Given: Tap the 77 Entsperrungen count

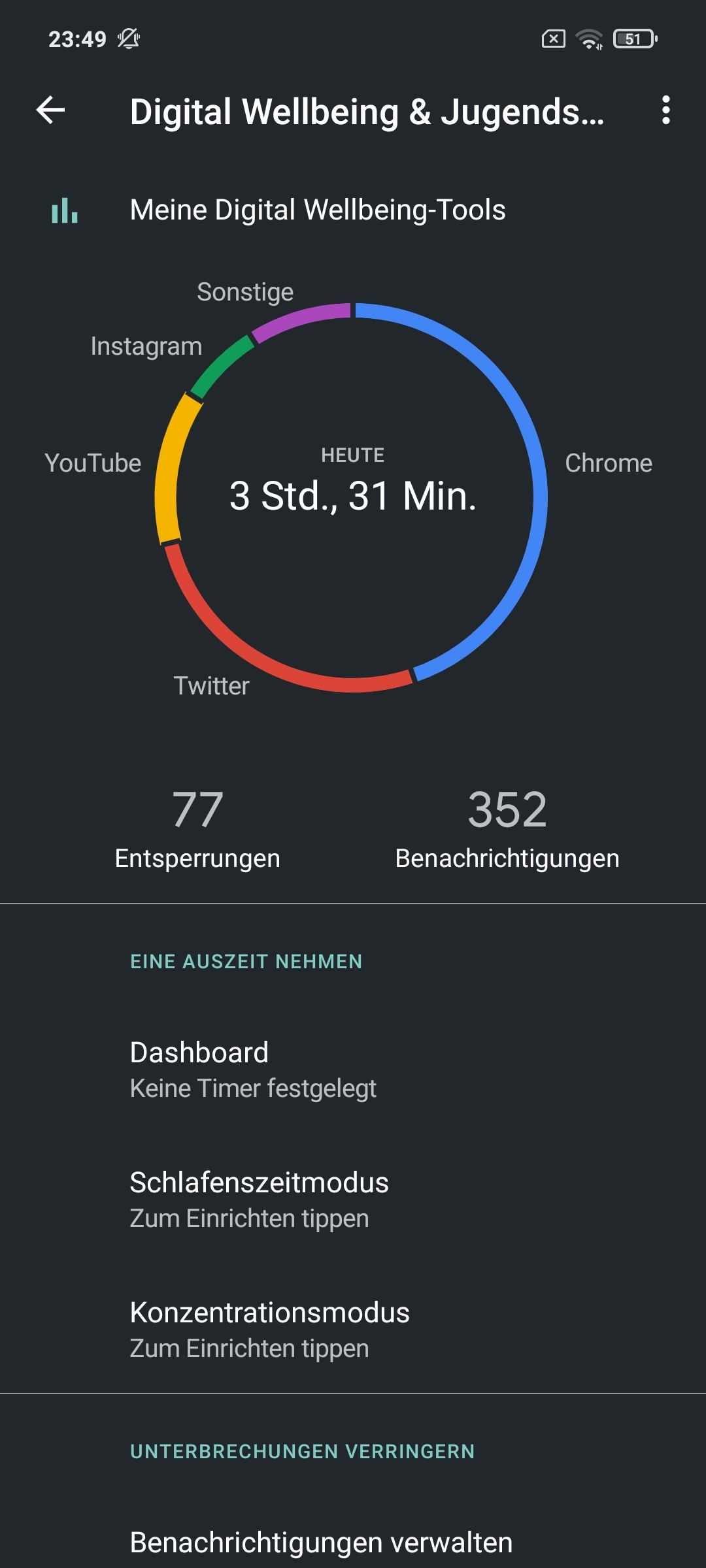Looking at the screenshot, I should 197,829.
